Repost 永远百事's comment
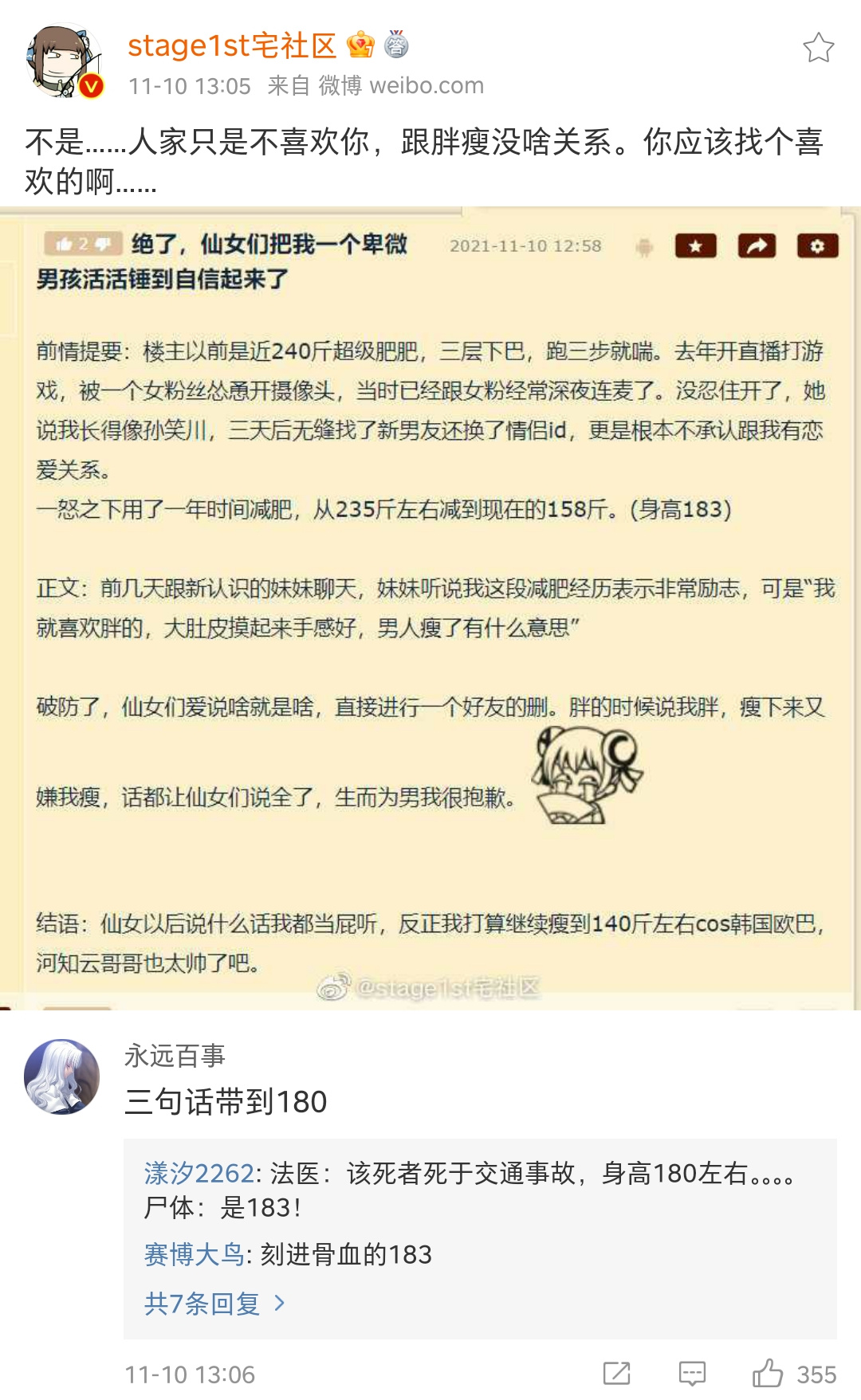The height and width of the screenshot is (1400, 861). [617, 1374]
